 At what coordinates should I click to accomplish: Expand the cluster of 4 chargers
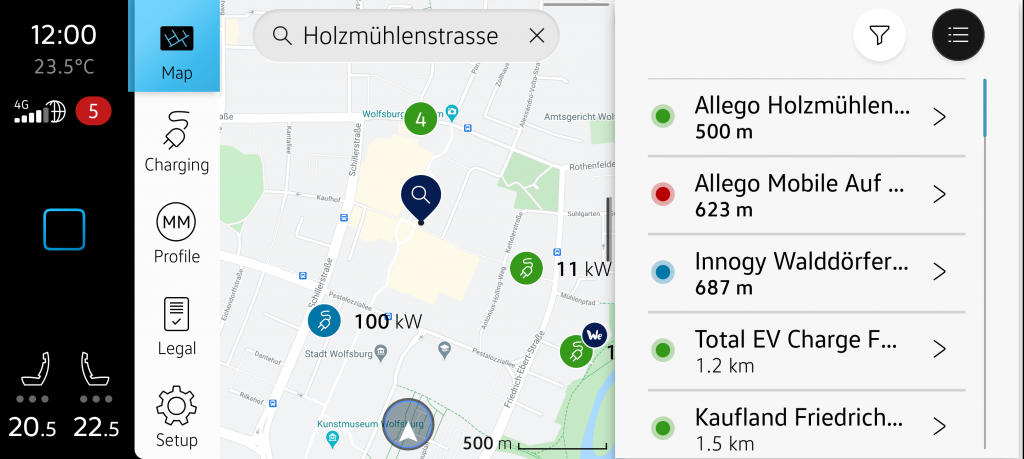point(421,120)
